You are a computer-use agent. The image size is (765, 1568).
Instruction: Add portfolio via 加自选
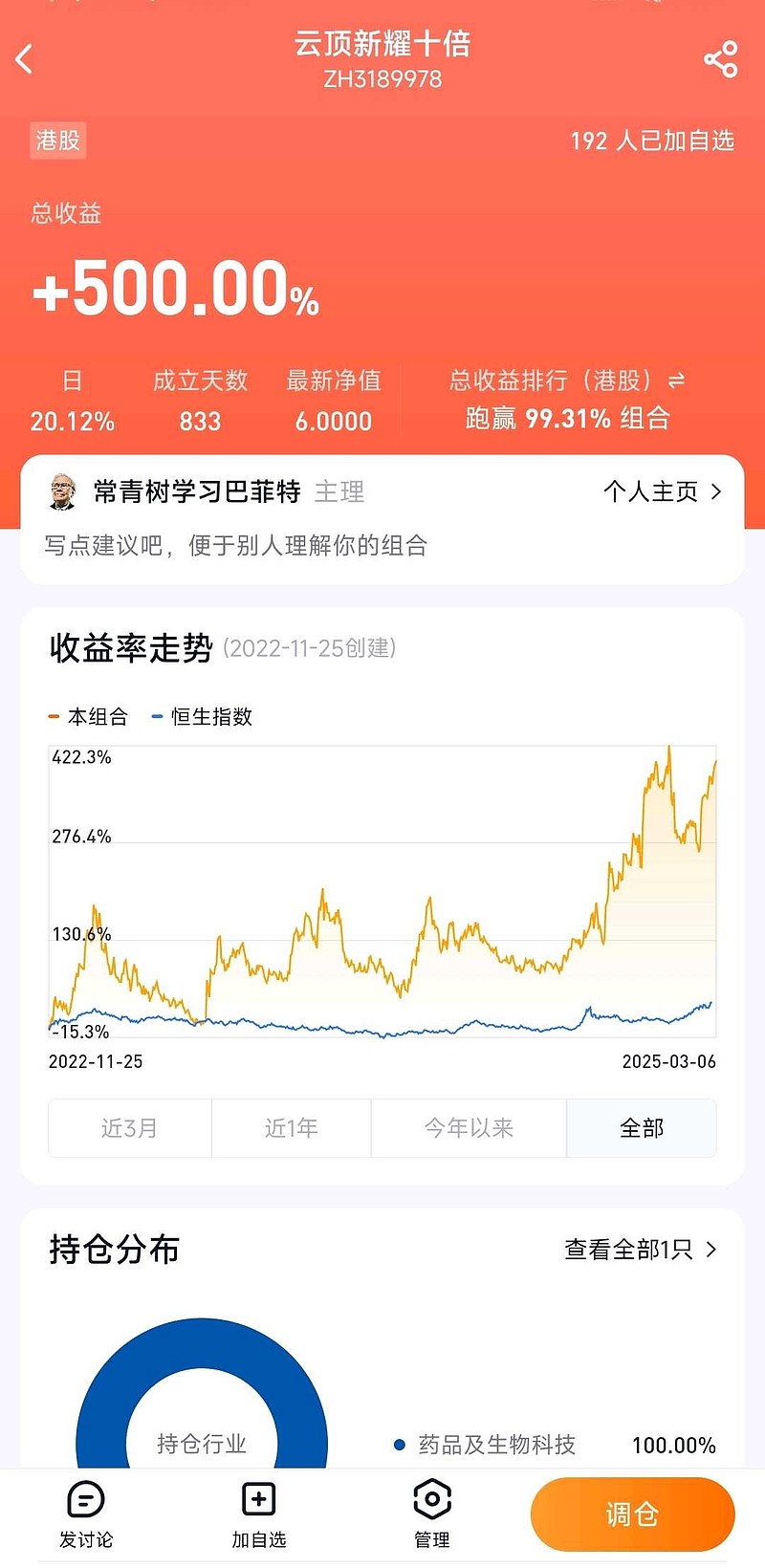coord(259,1514)
